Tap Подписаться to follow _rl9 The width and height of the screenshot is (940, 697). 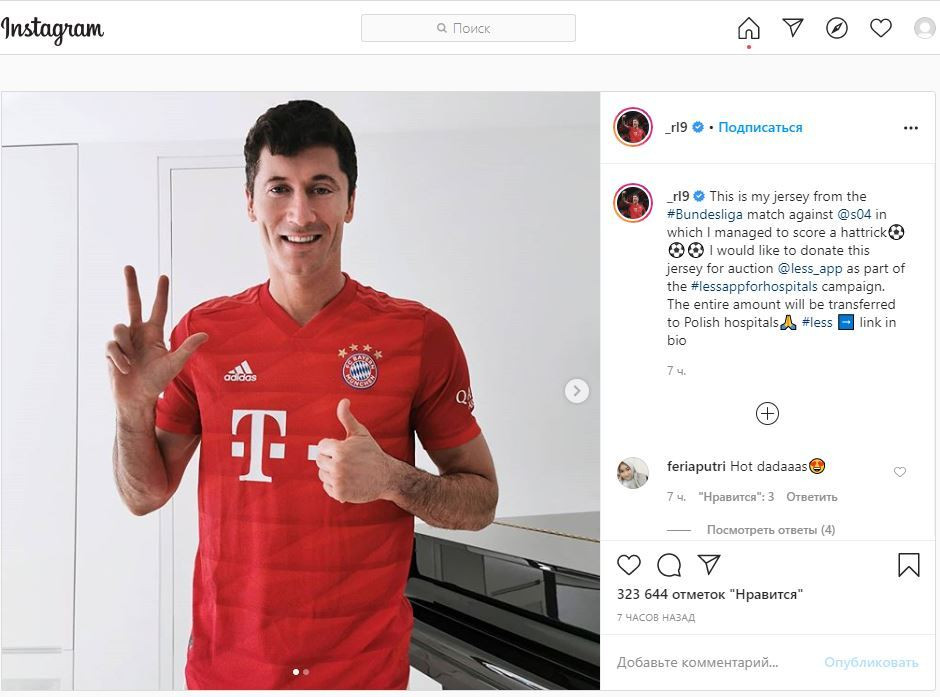pos(760,127)
